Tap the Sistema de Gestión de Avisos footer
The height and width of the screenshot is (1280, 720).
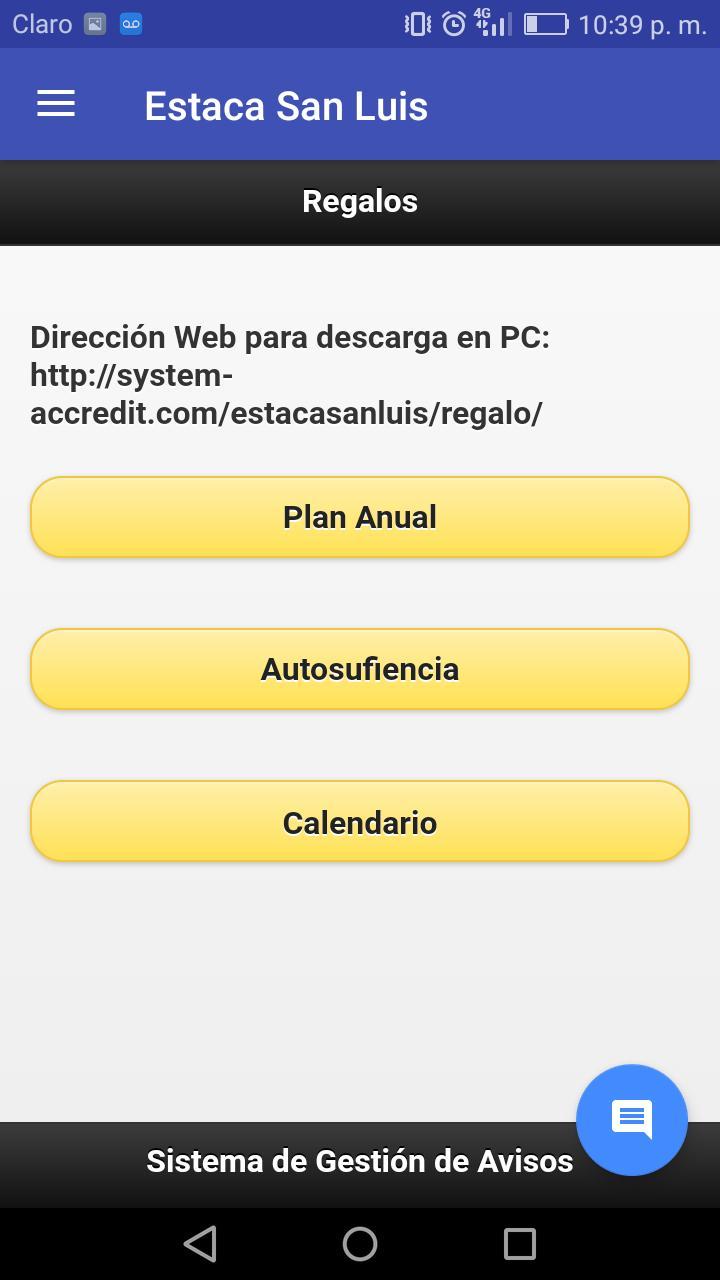click(x=359, y=1161)
